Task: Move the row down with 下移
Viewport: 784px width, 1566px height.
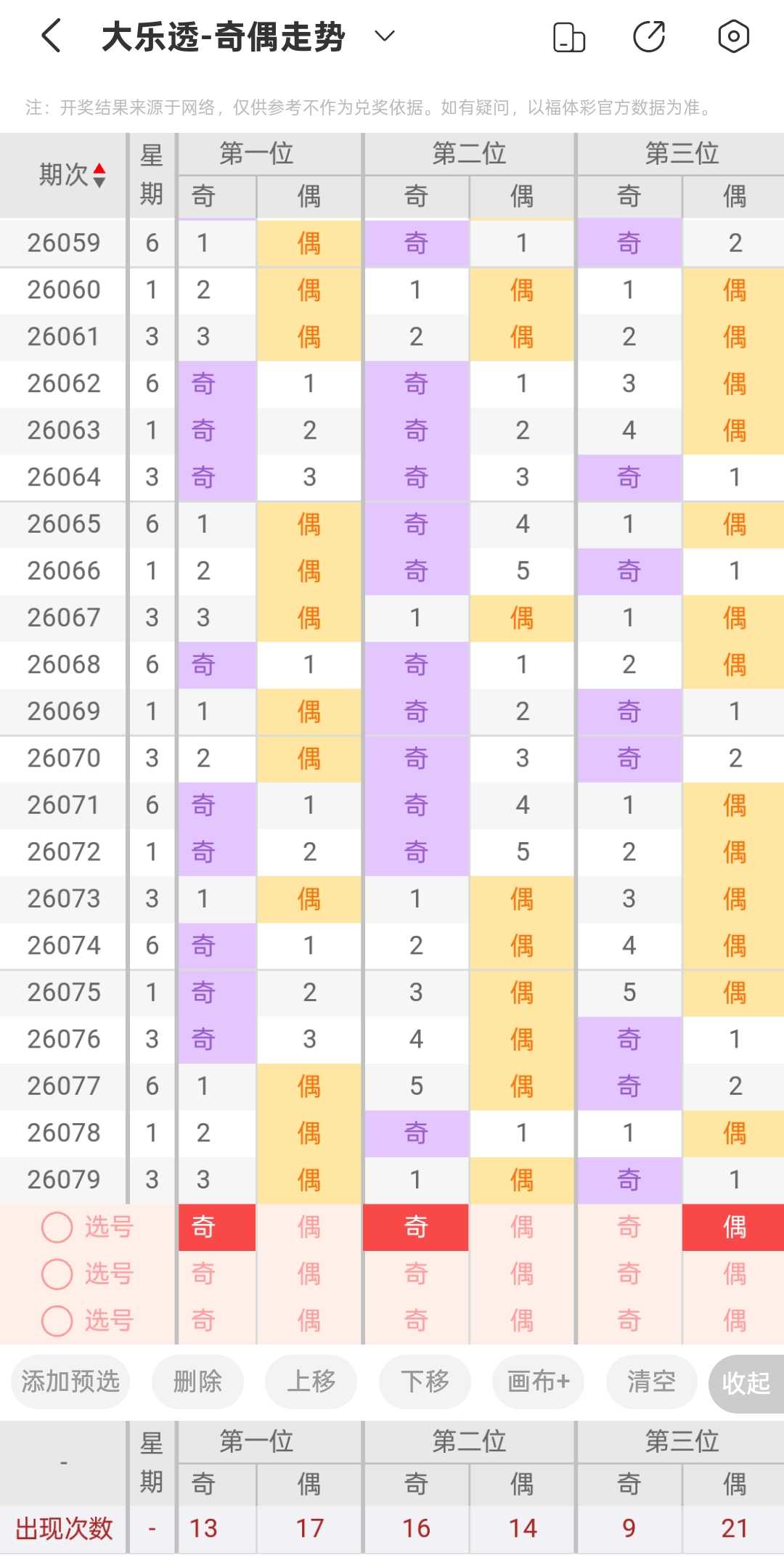Action: (425, 1381)
